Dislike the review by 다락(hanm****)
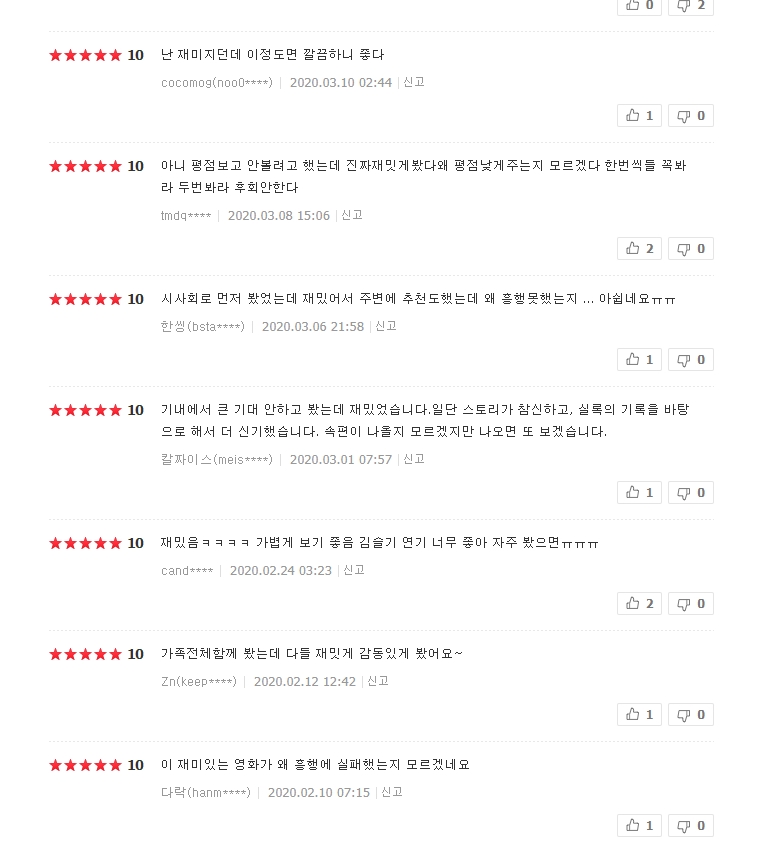 pyautogui.click(x=690, y=826)
